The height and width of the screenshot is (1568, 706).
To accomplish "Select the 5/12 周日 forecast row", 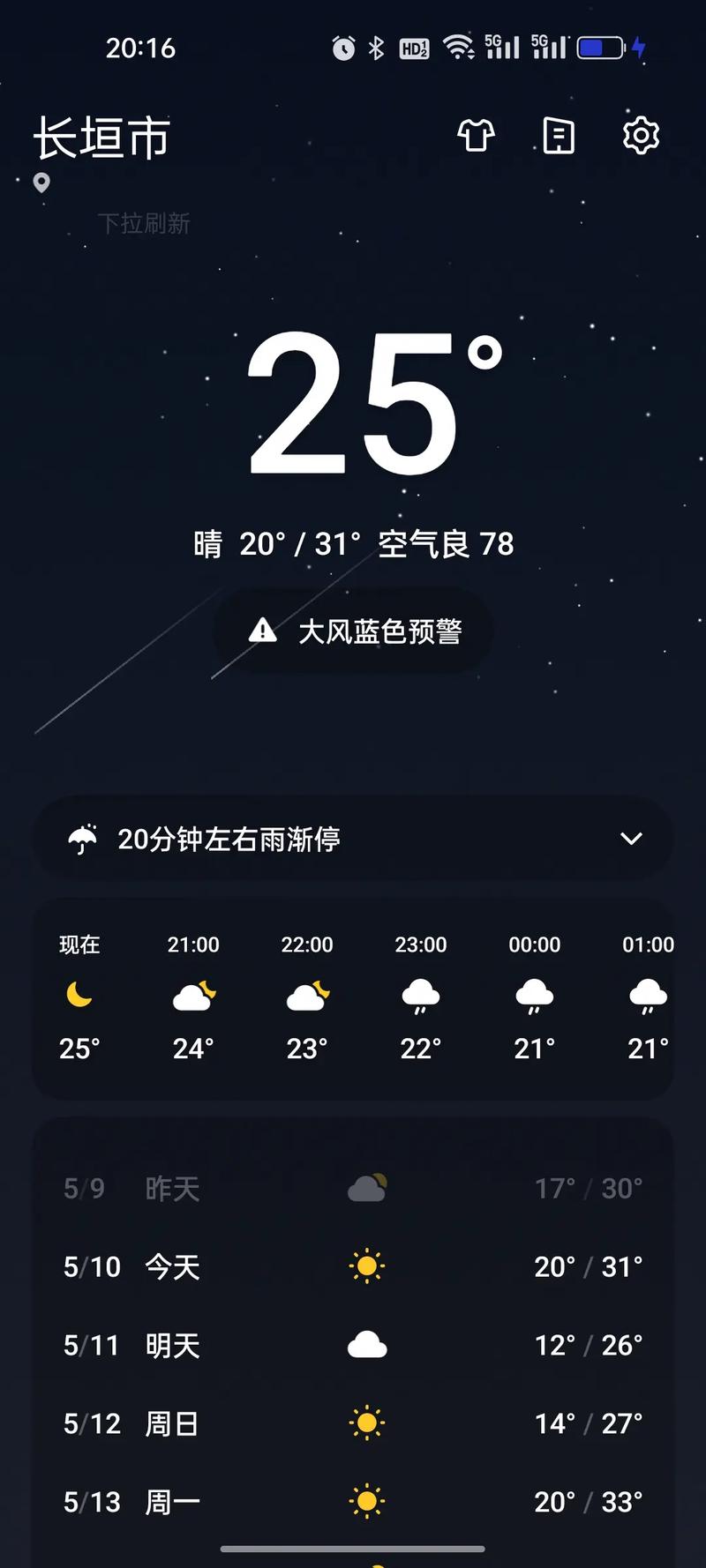I will tap(353, 1422).
